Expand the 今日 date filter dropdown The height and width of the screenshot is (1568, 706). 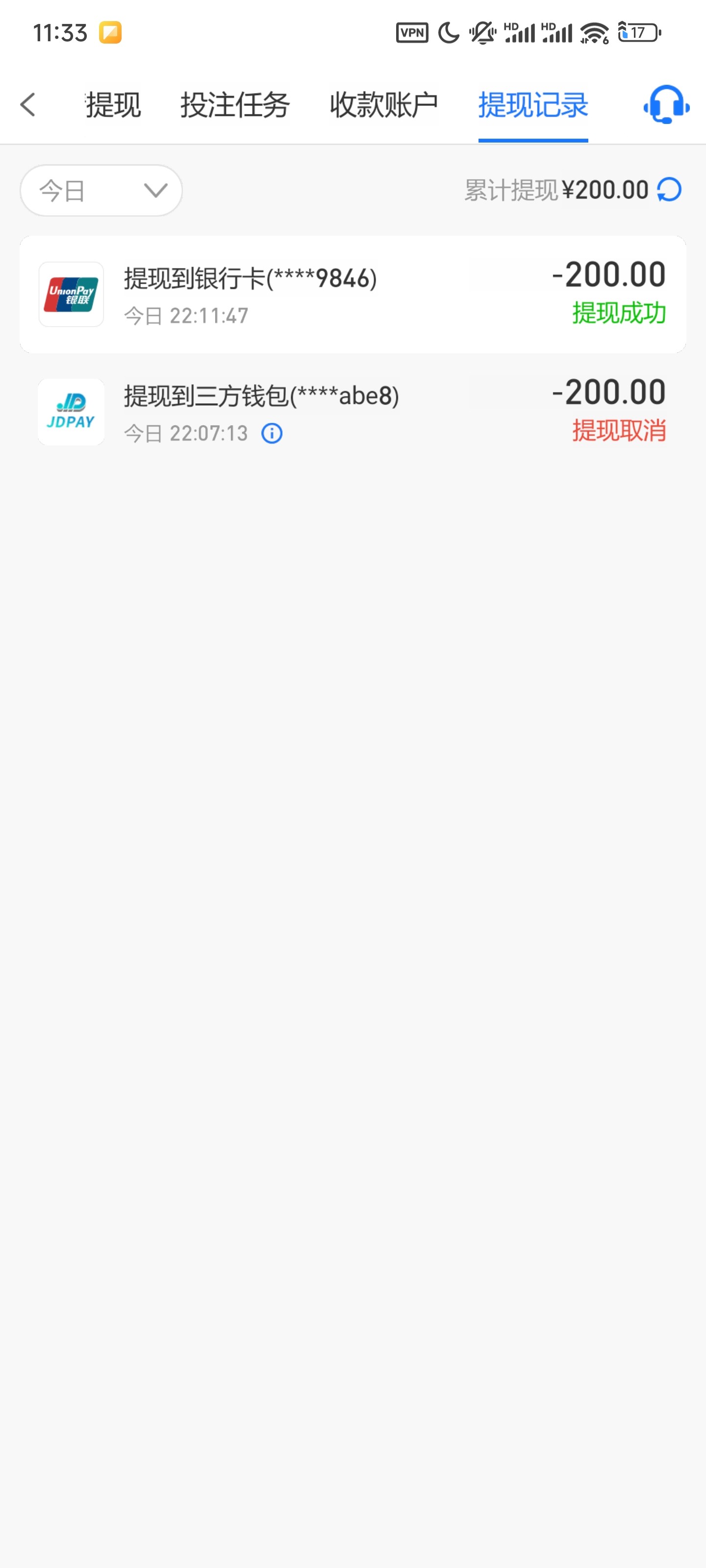tap(101, 191)
